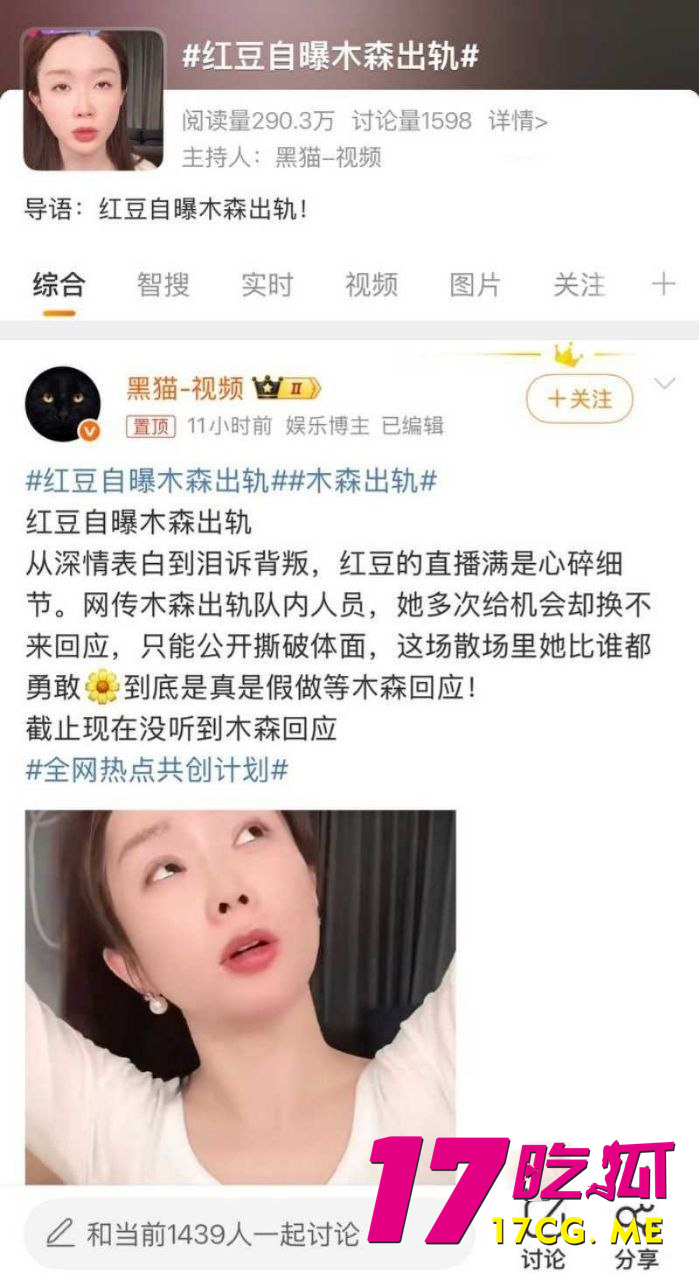Image resolution: width=699 pixels, height=1280 pixels.
Task: Follow 黑猫-视频 with the +关注 button
Action: coord(580,399)
